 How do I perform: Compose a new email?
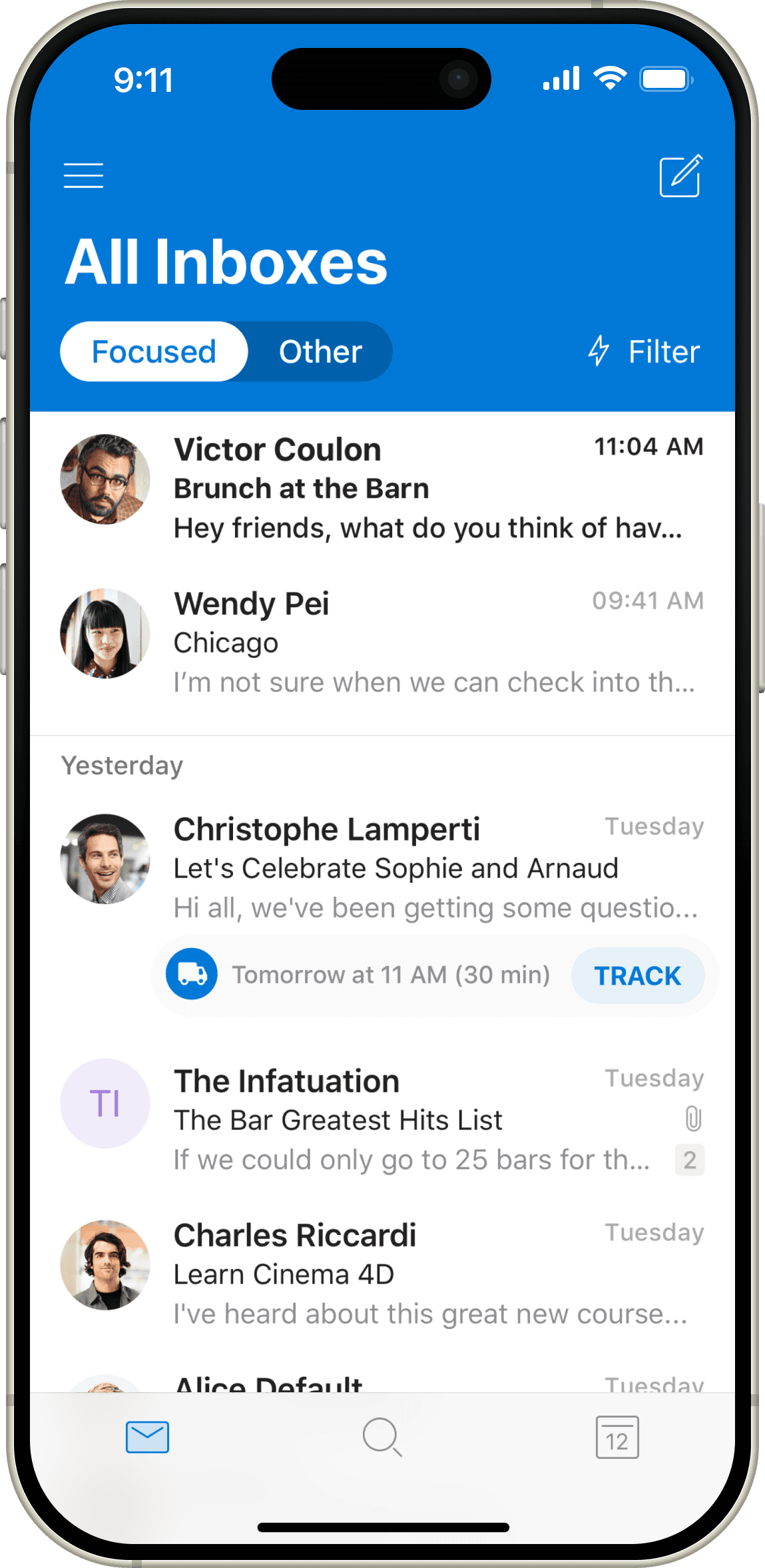pyautogui.click(x=680, y=176)
